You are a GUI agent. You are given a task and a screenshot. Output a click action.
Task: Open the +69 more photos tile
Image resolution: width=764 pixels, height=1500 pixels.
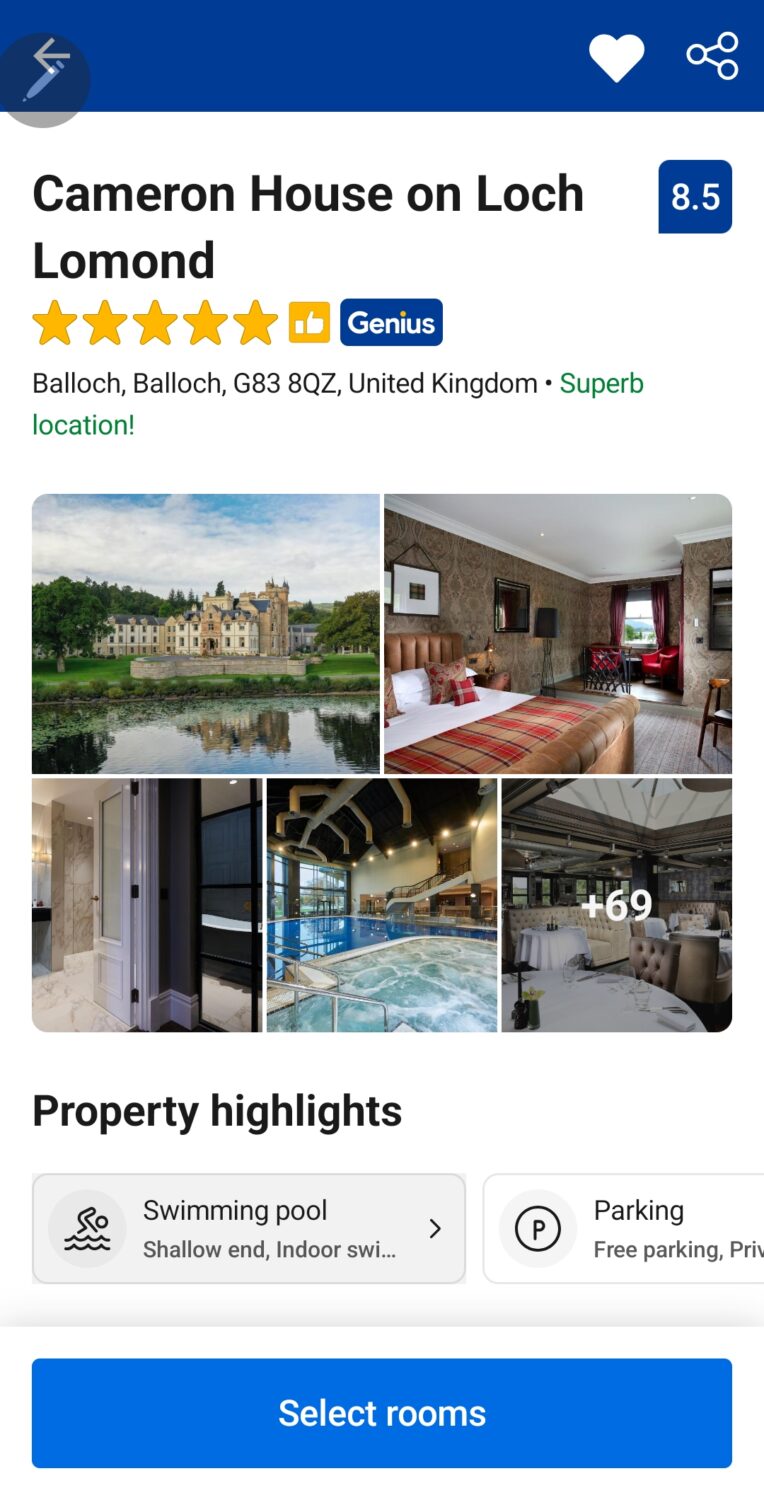tap(616, 905)
